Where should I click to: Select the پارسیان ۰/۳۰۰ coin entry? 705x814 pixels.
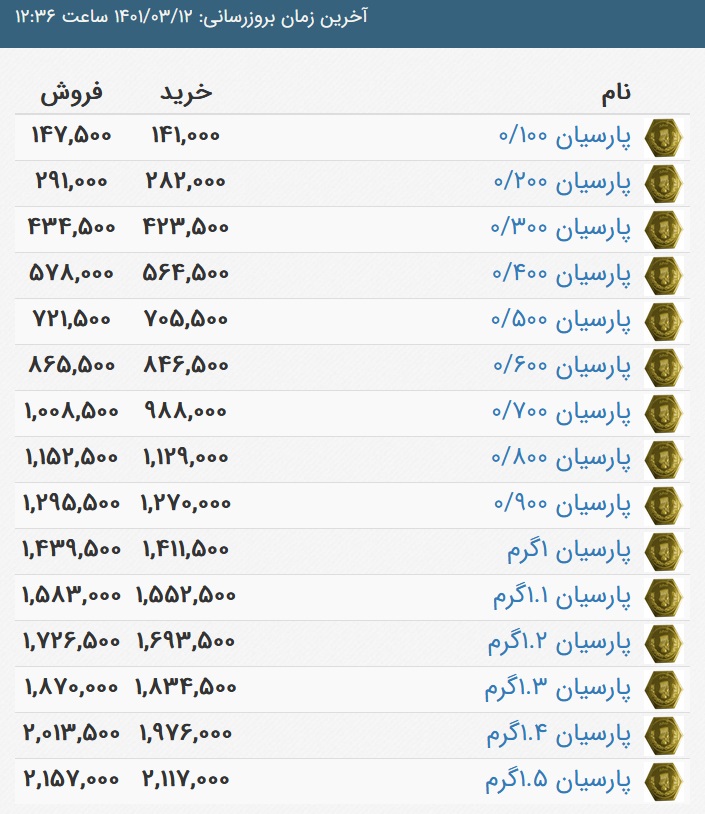(561, 229)
